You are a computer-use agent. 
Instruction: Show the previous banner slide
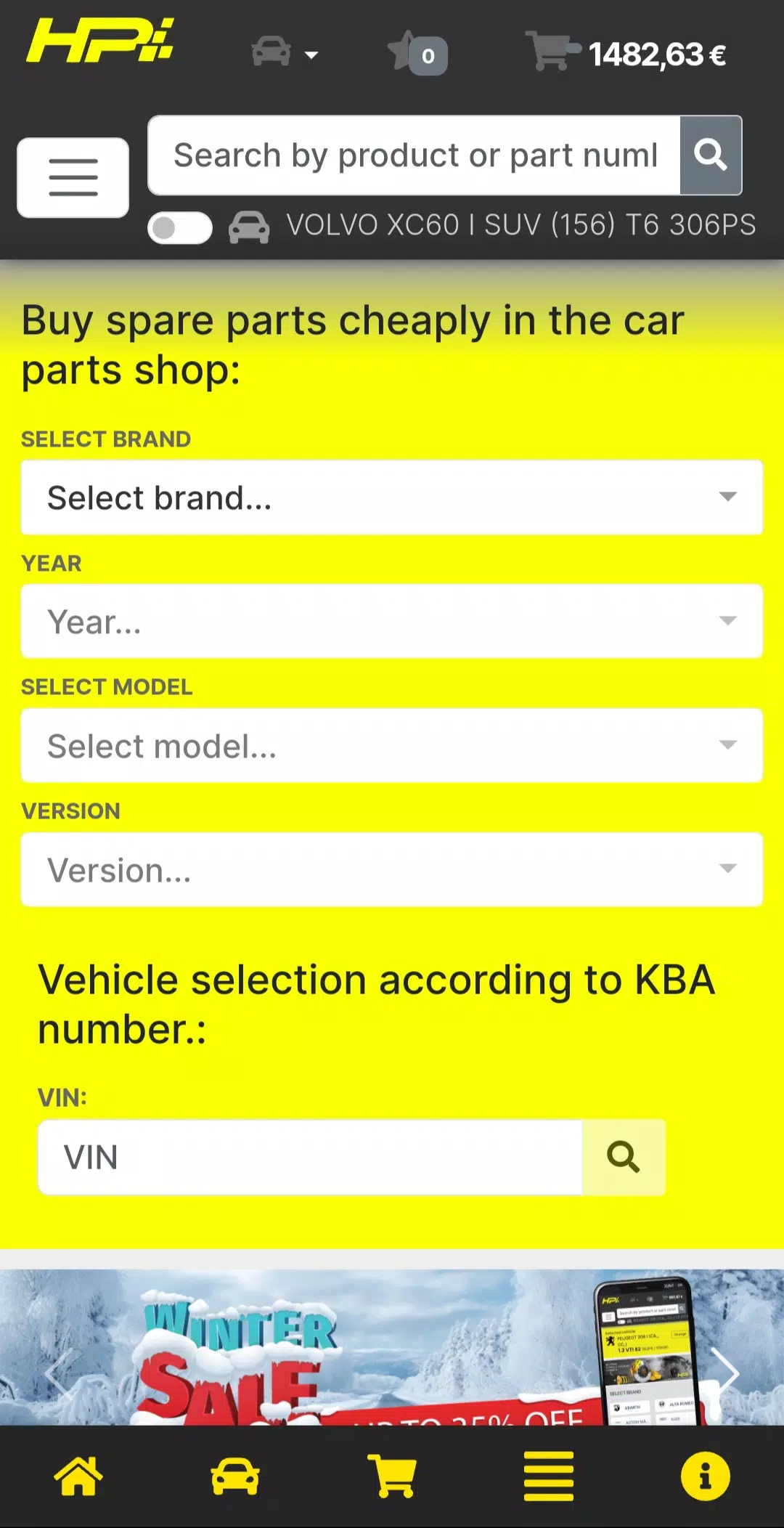coord(60,1371)
